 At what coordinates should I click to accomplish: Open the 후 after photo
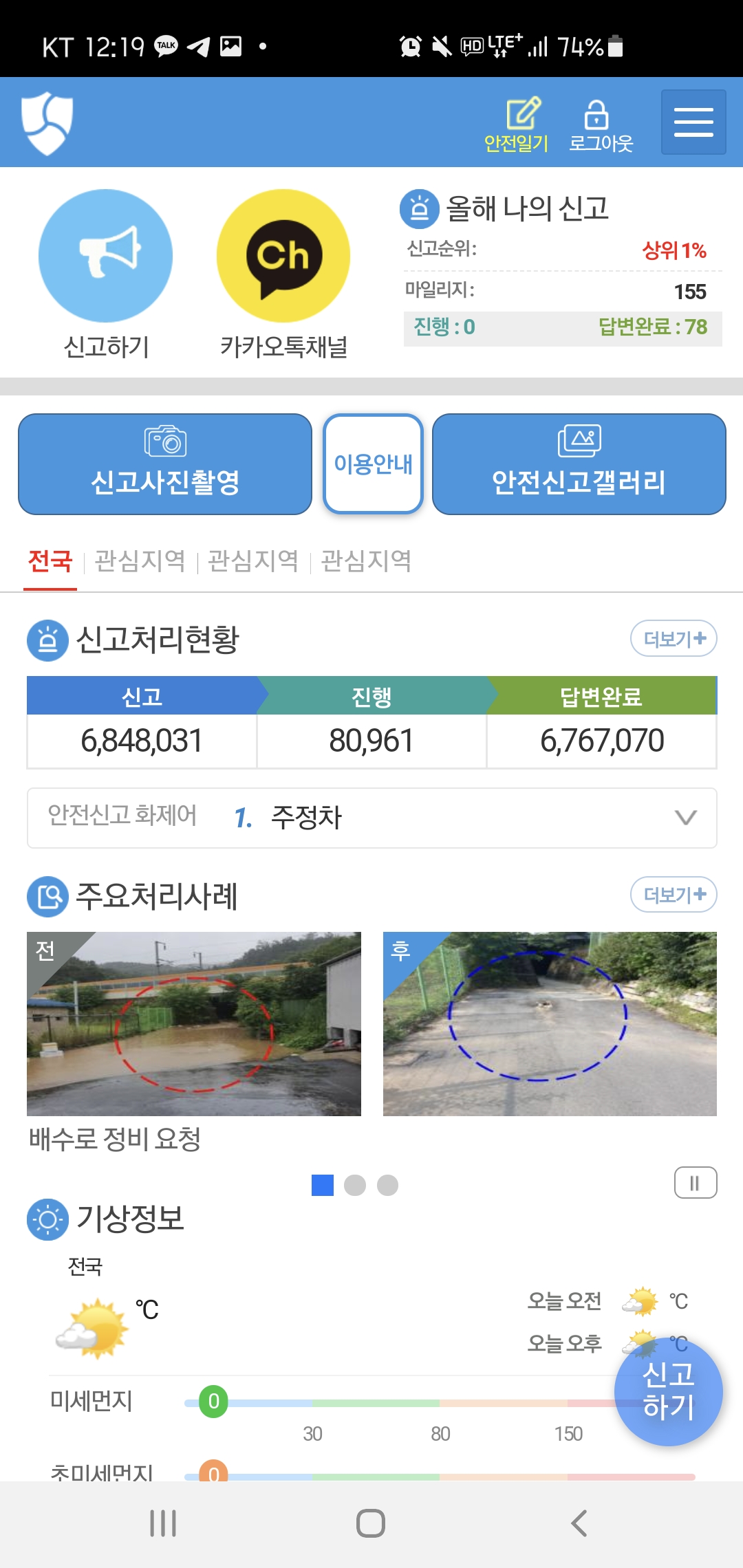(550, 1024)
